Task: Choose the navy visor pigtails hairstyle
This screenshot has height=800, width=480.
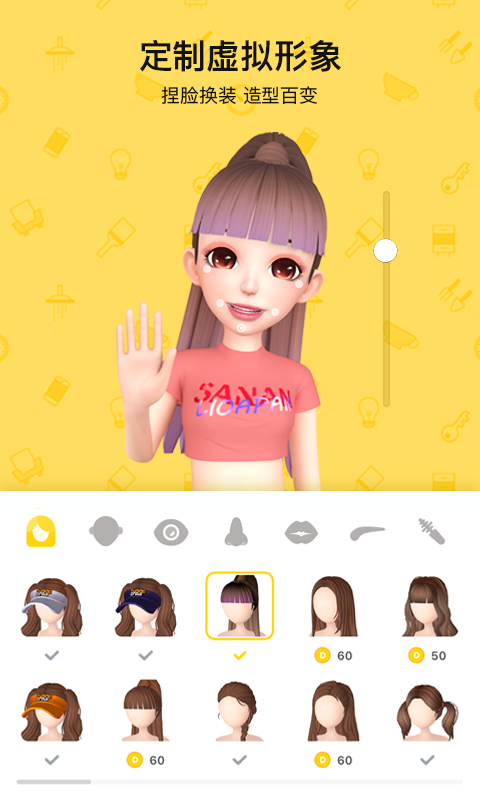Action: pos(145,607)
